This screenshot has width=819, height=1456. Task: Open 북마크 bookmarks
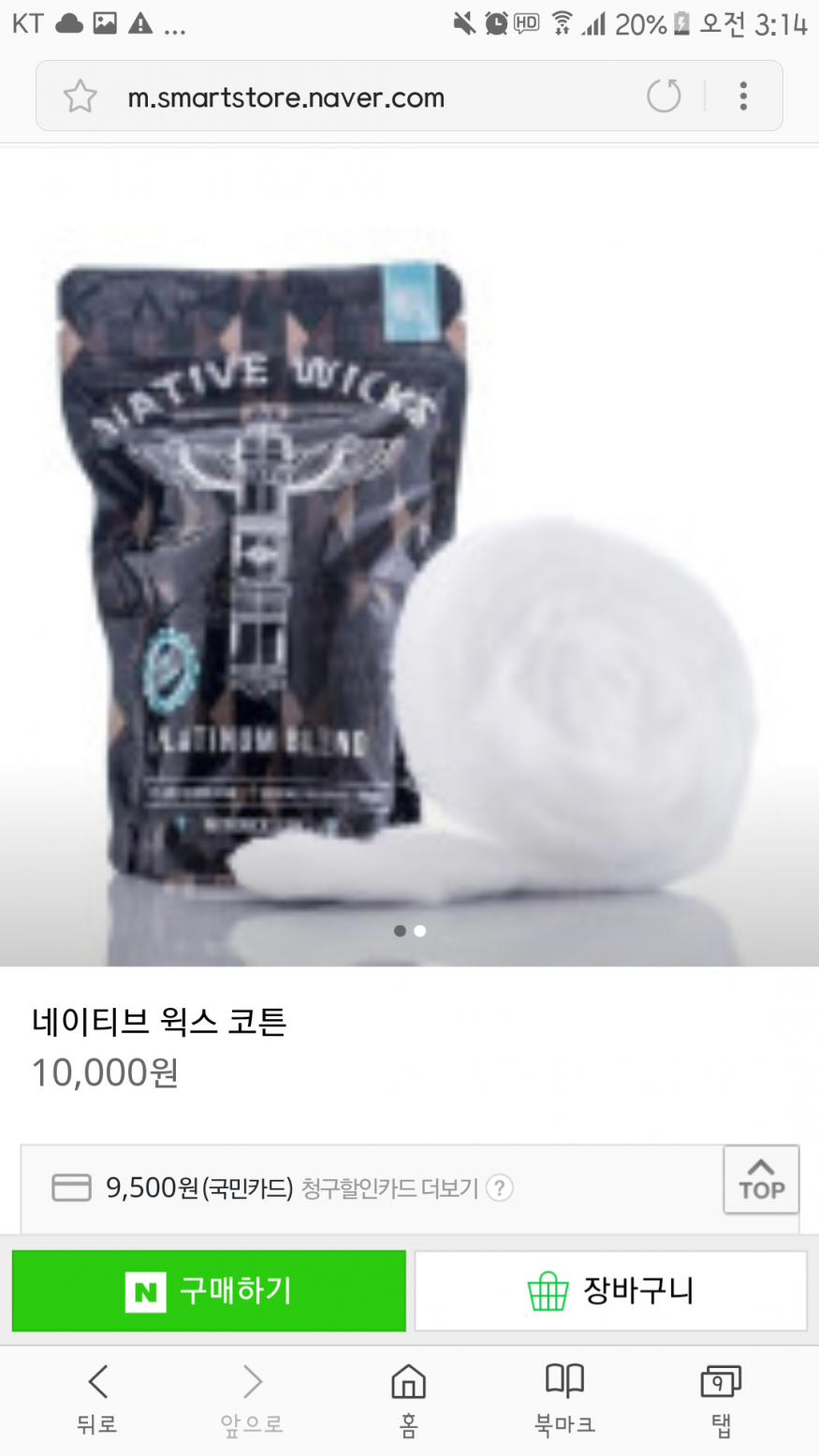click(564, 1400)
